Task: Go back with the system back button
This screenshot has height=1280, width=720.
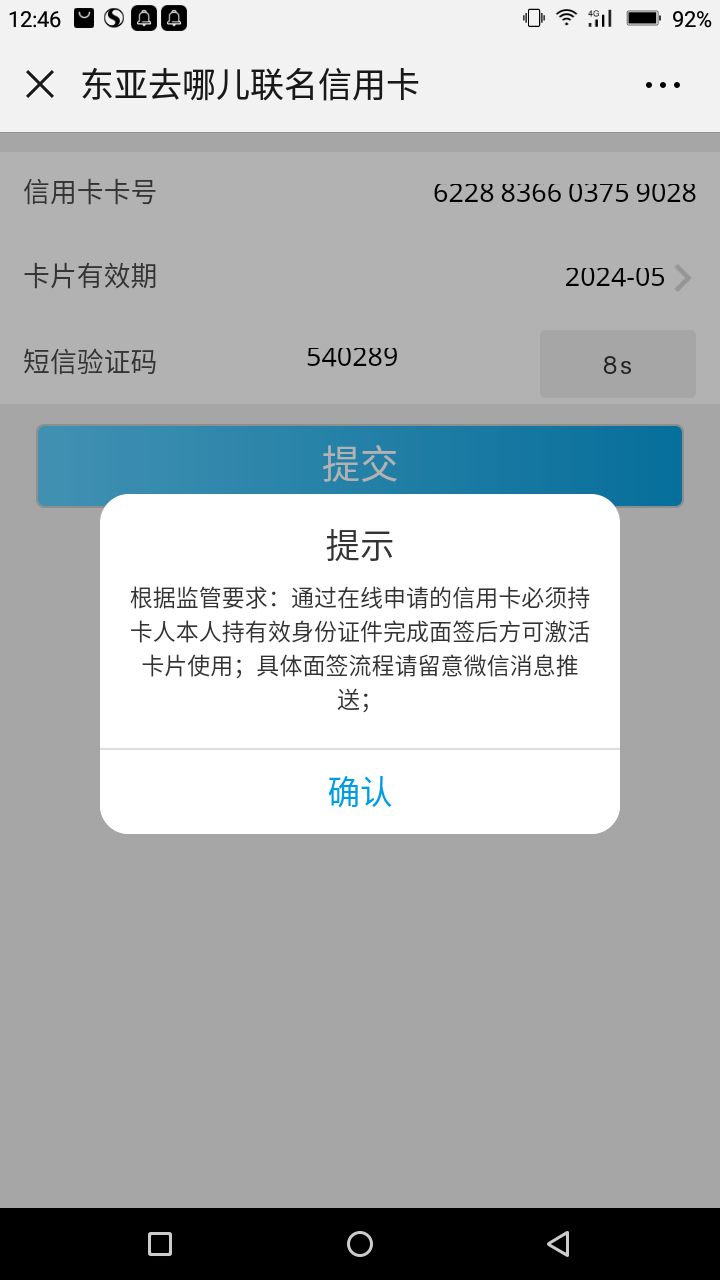Action: 558,1243
